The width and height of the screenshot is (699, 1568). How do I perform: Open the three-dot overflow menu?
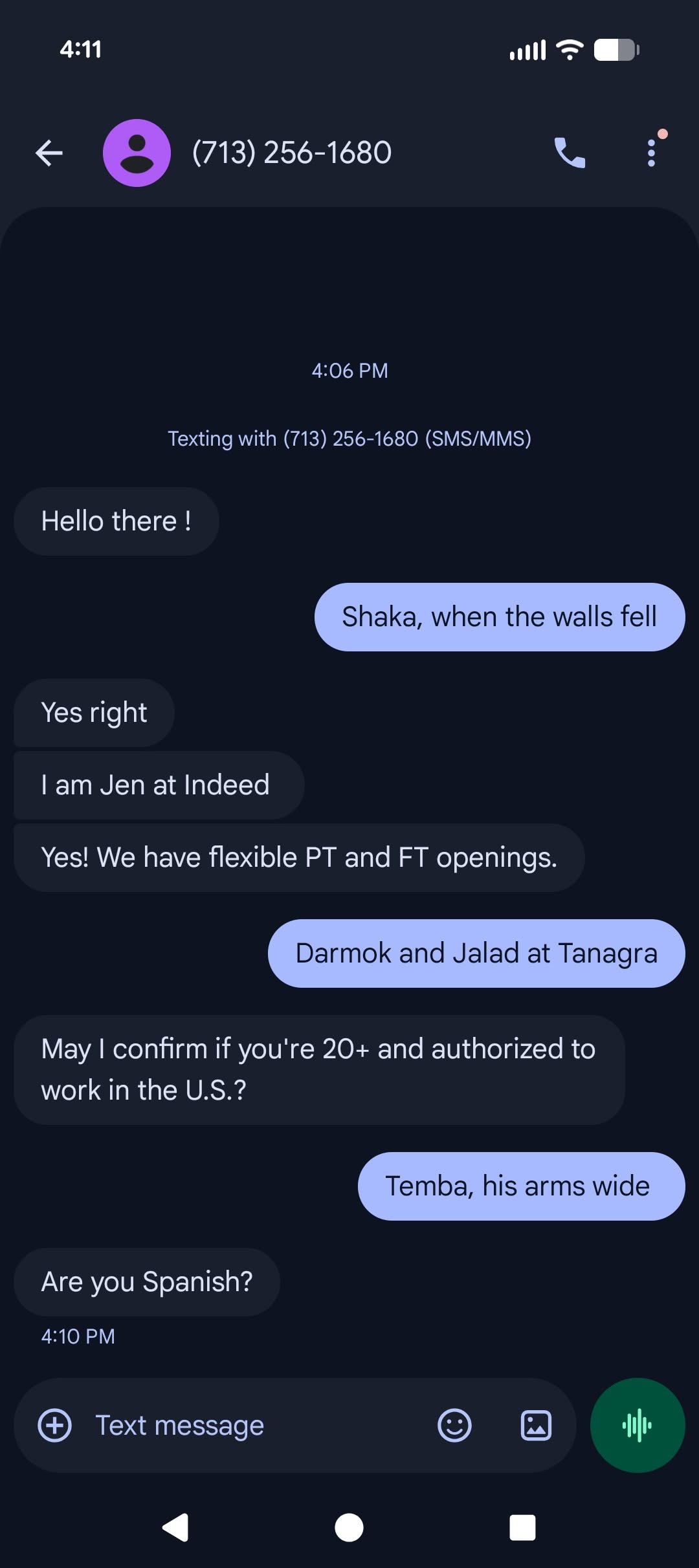(652, 153)
